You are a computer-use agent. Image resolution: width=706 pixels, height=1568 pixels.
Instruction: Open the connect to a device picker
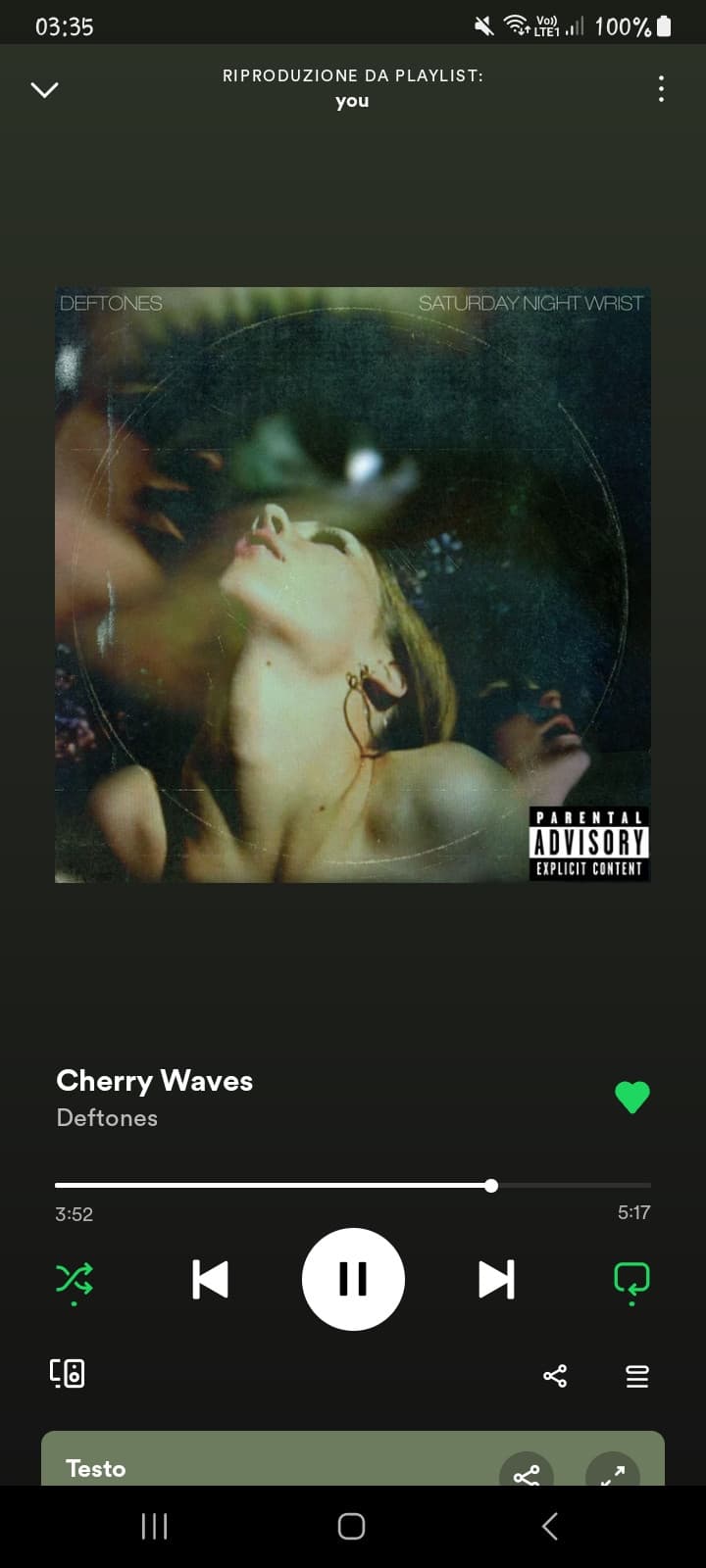[x=68, y=1374]
